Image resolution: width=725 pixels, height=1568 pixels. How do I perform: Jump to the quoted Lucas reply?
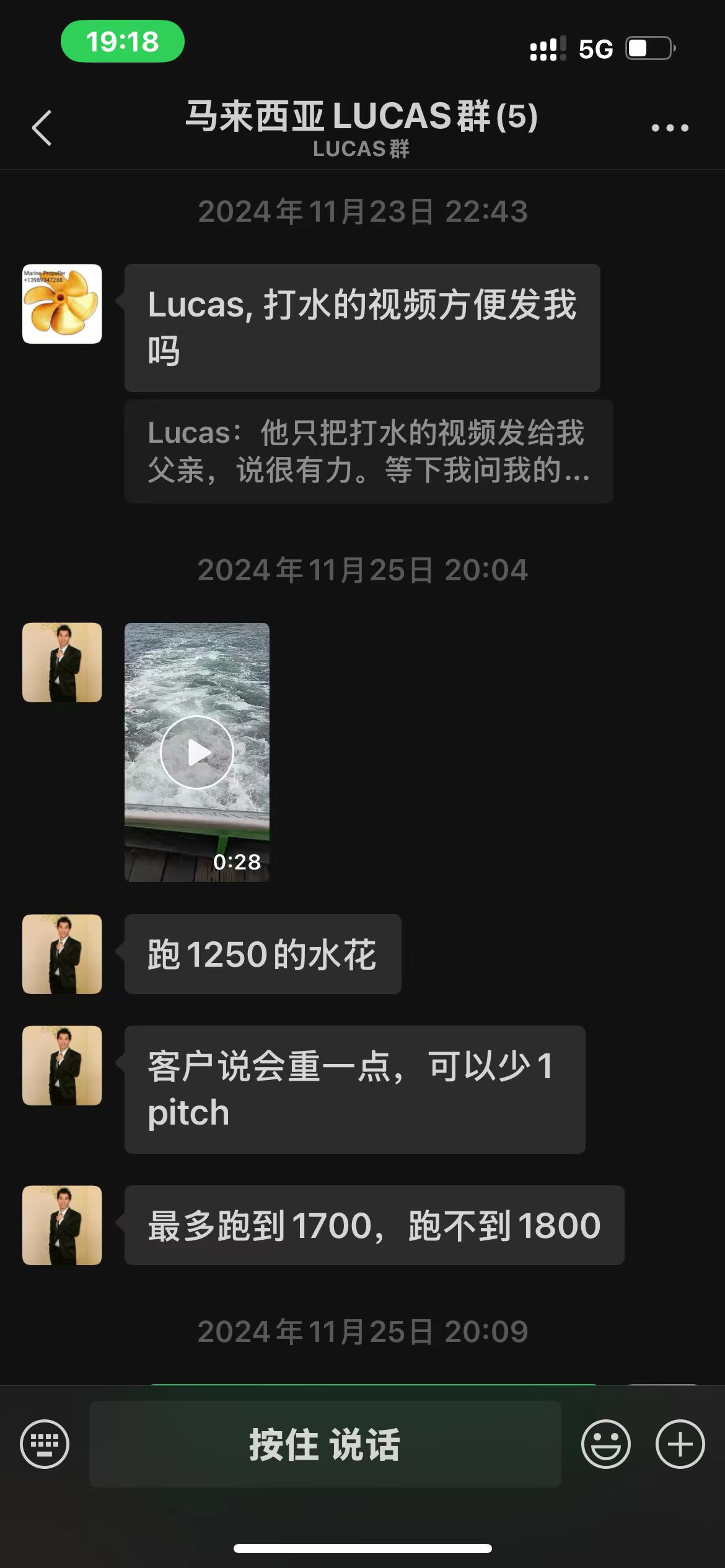(368, 451)
